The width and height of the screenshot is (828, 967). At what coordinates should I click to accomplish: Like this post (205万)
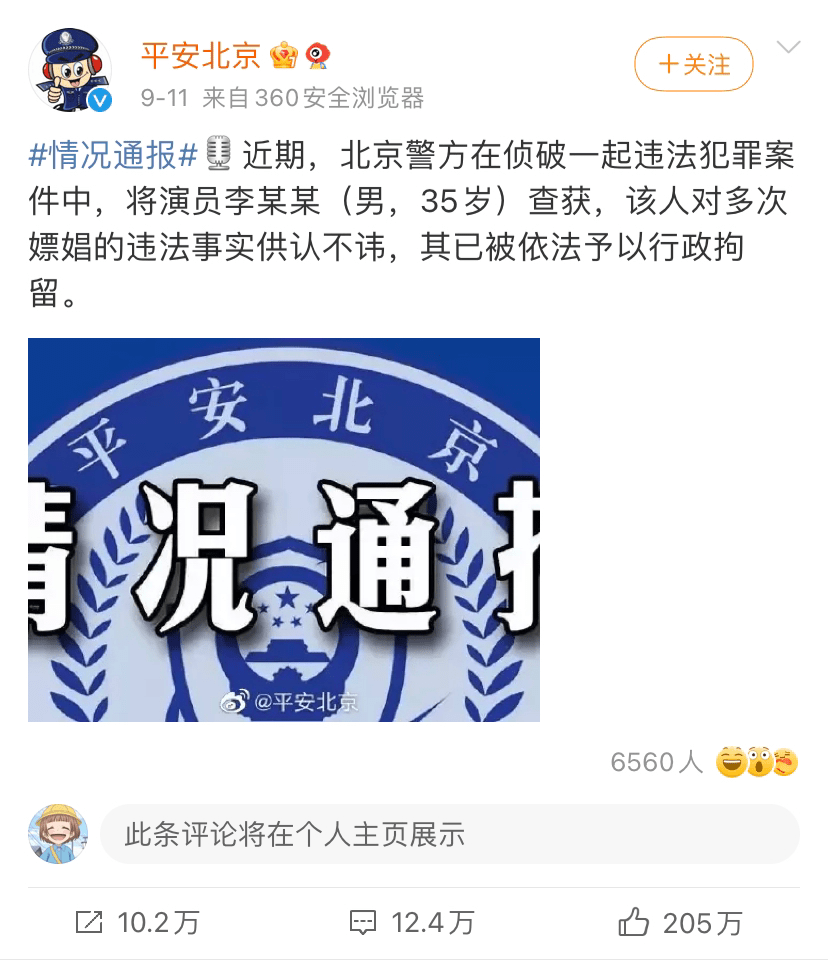(x=680, y=922)
